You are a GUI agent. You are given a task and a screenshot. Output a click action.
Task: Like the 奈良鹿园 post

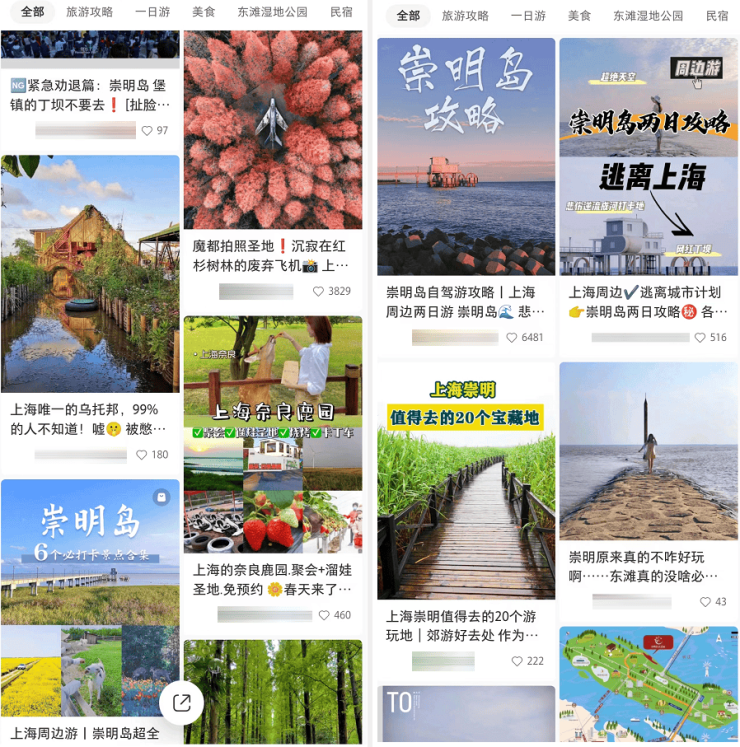click(x=319, y=615)
